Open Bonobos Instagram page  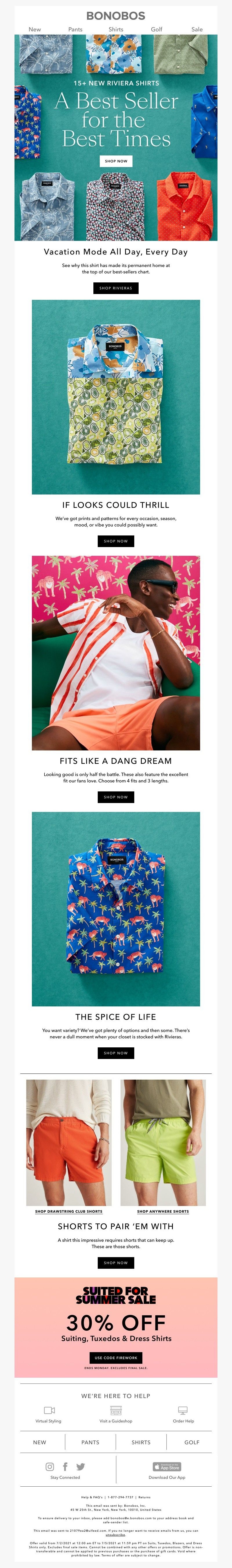pos(50,1466)
